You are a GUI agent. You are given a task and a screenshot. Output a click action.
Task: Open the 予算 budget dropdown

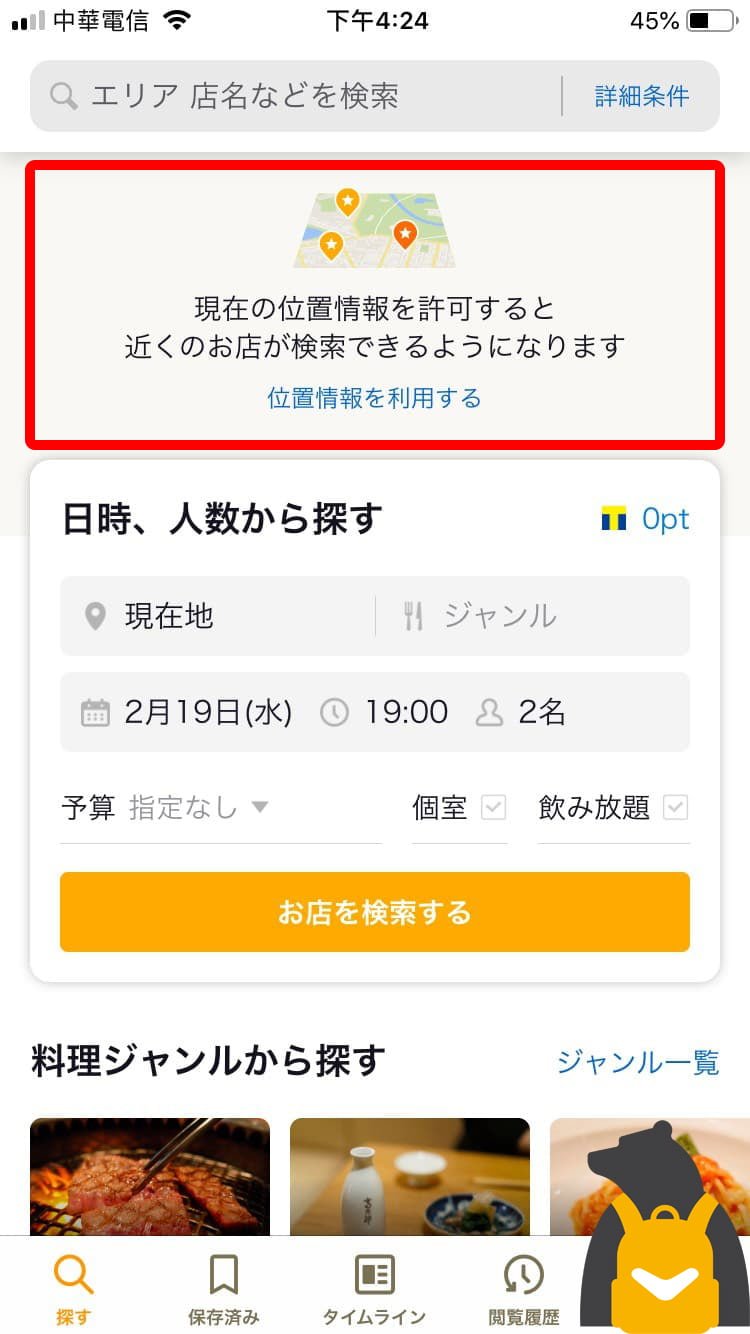point(220,807)
